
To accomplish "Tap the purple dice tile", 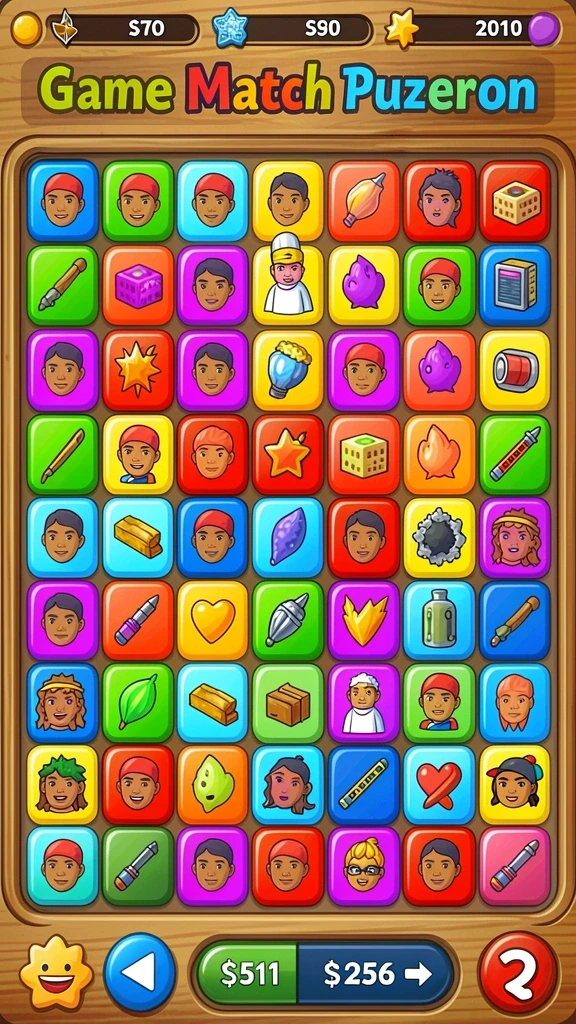I will (x=138, y=285).
